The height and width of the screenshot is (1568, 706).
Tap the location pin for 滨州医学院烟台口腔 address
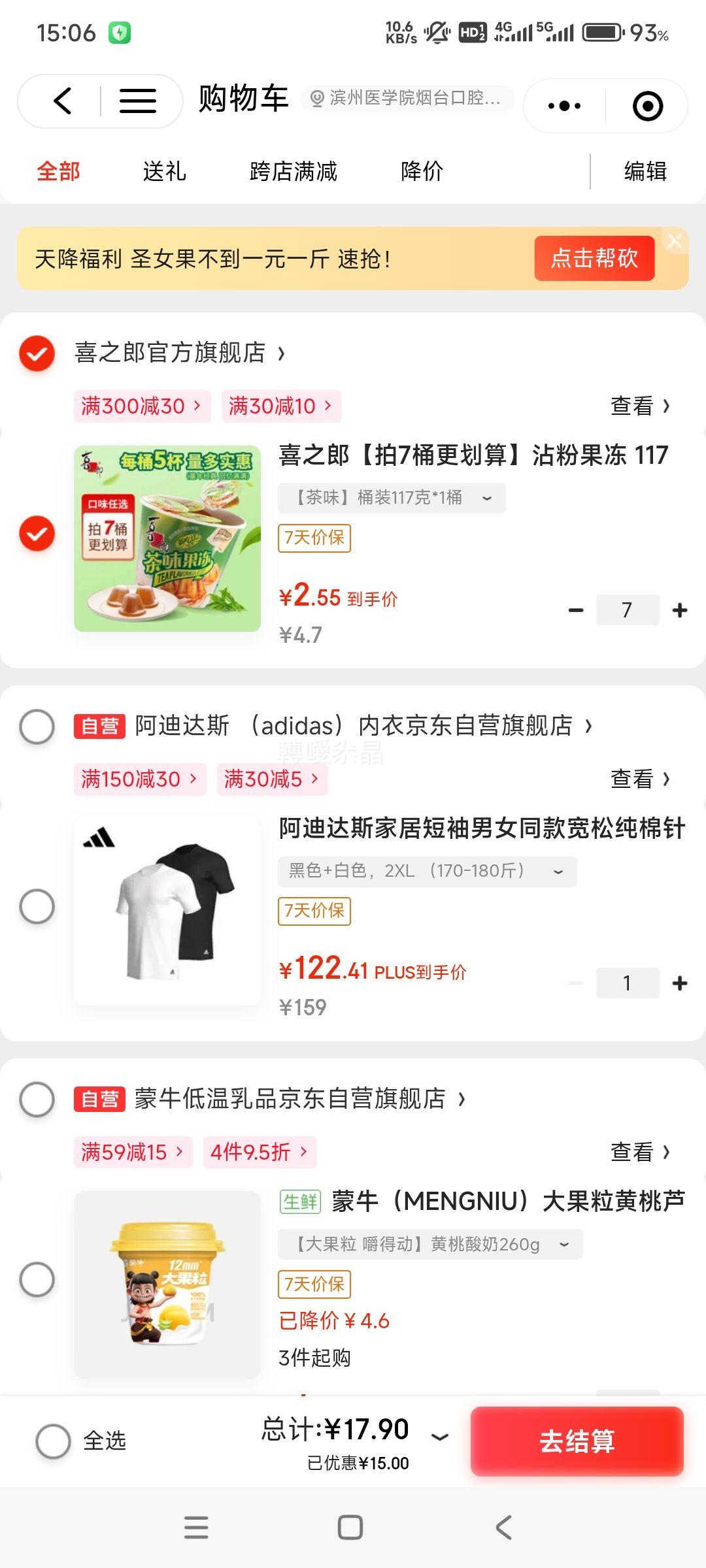[x=316, y=99]
